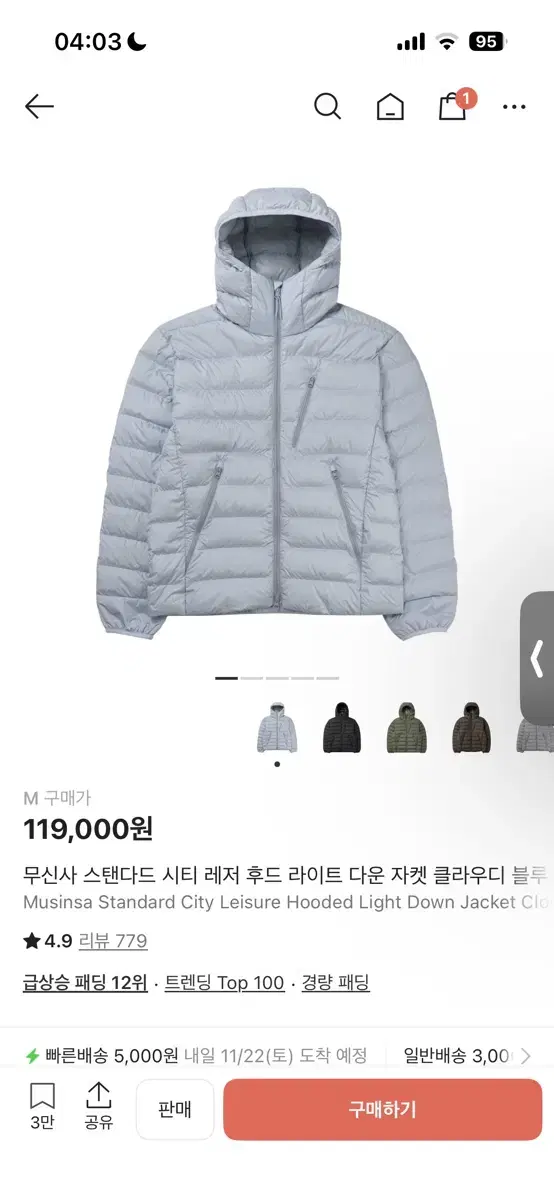Tap the 구매하기 buy button
554x1200 pixels.
point(382,1109)
